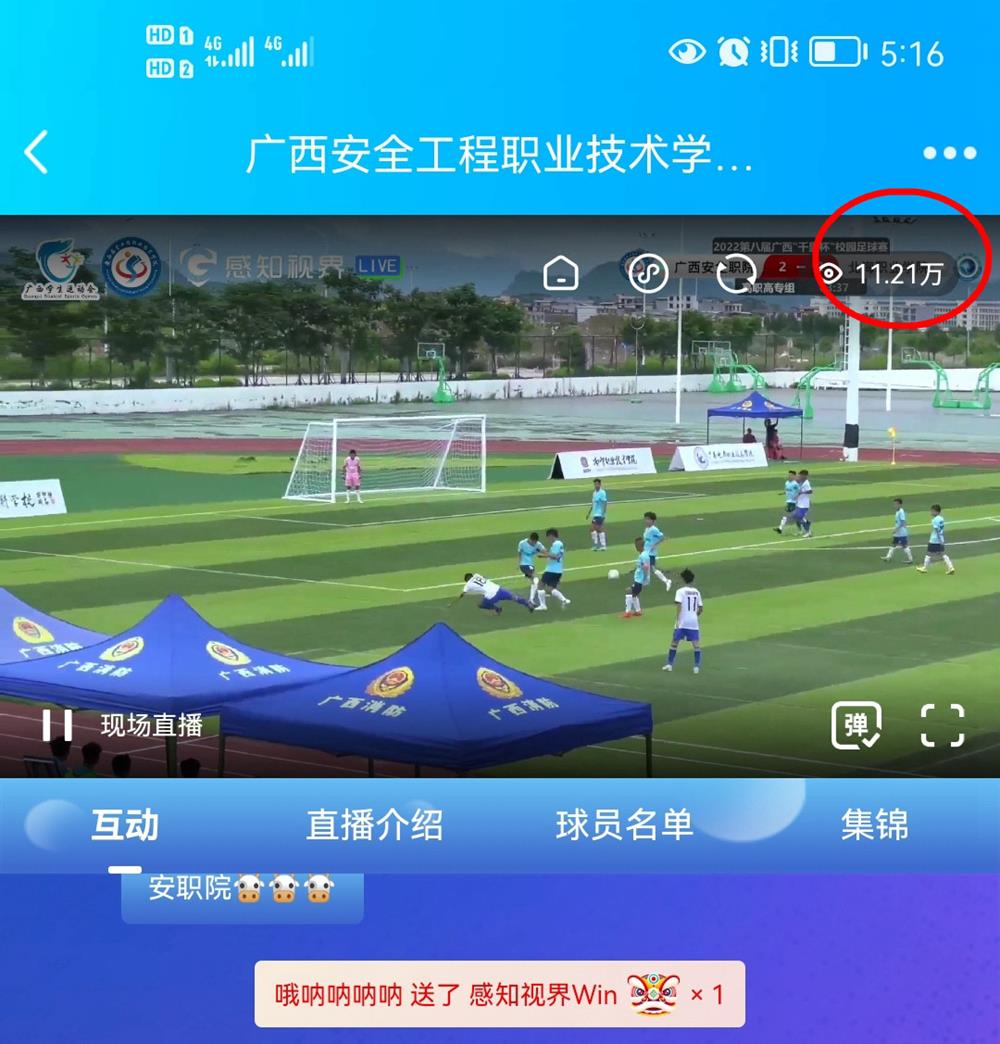Refresh the live stream
This screenshot has width=1000, height=1044.
point(735,273)
